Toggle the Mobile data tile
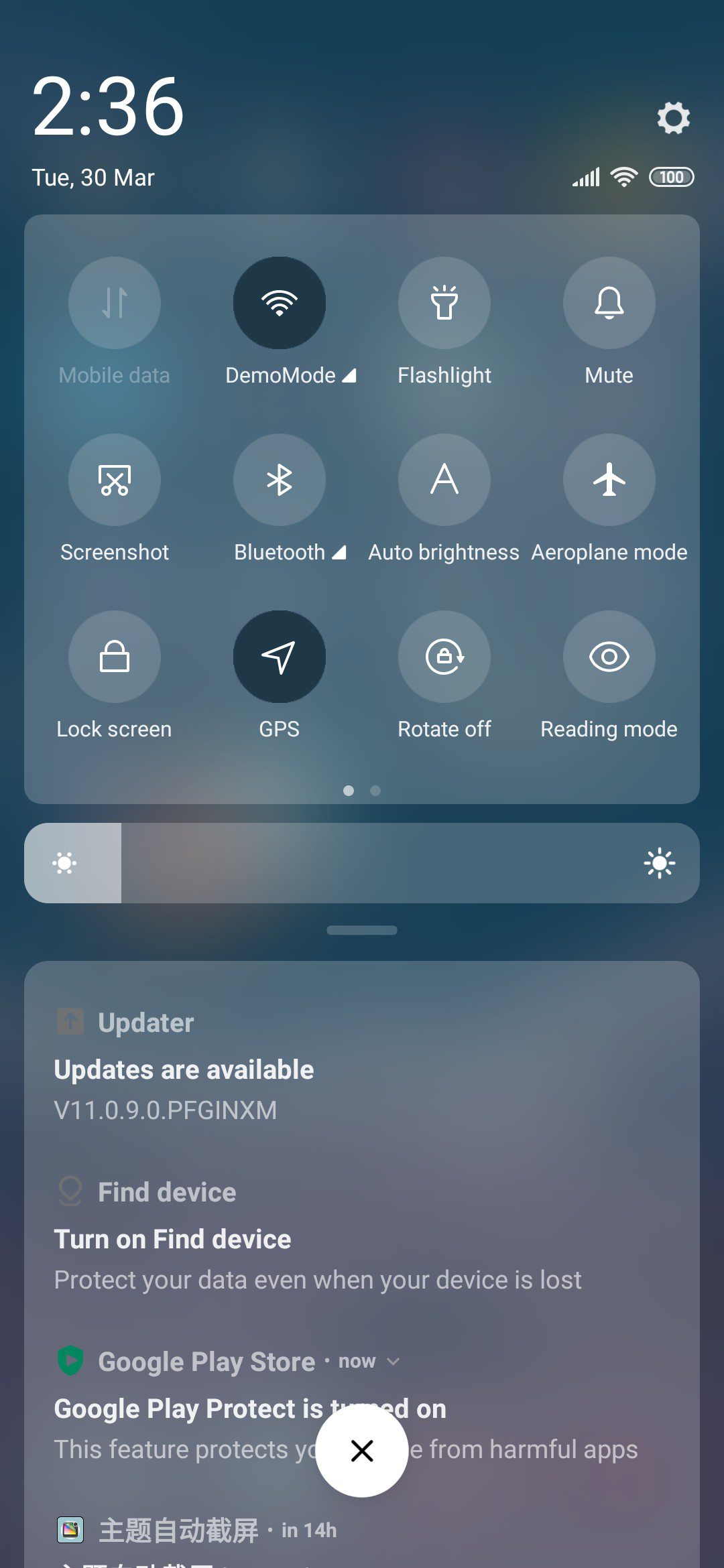This screenshot has height=1568, width=724. (x=115, y=303)
